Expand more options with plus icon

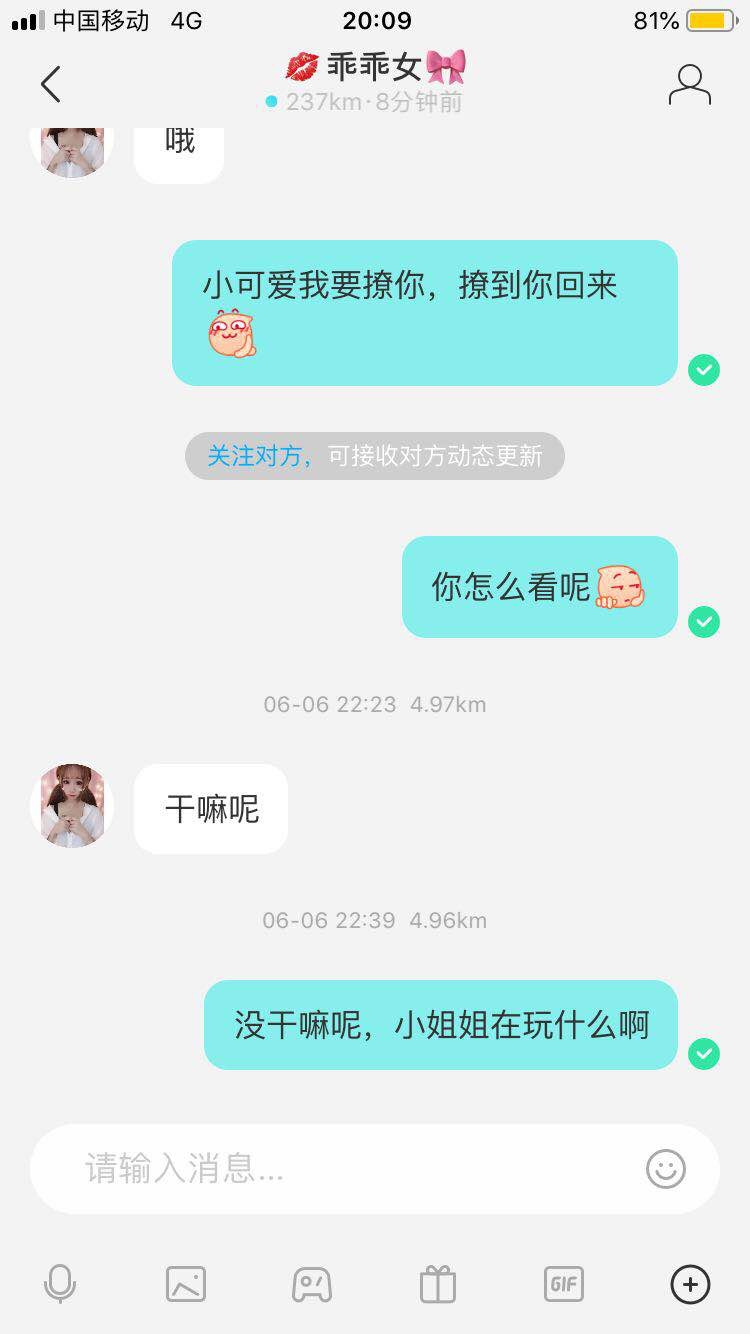690,1283
